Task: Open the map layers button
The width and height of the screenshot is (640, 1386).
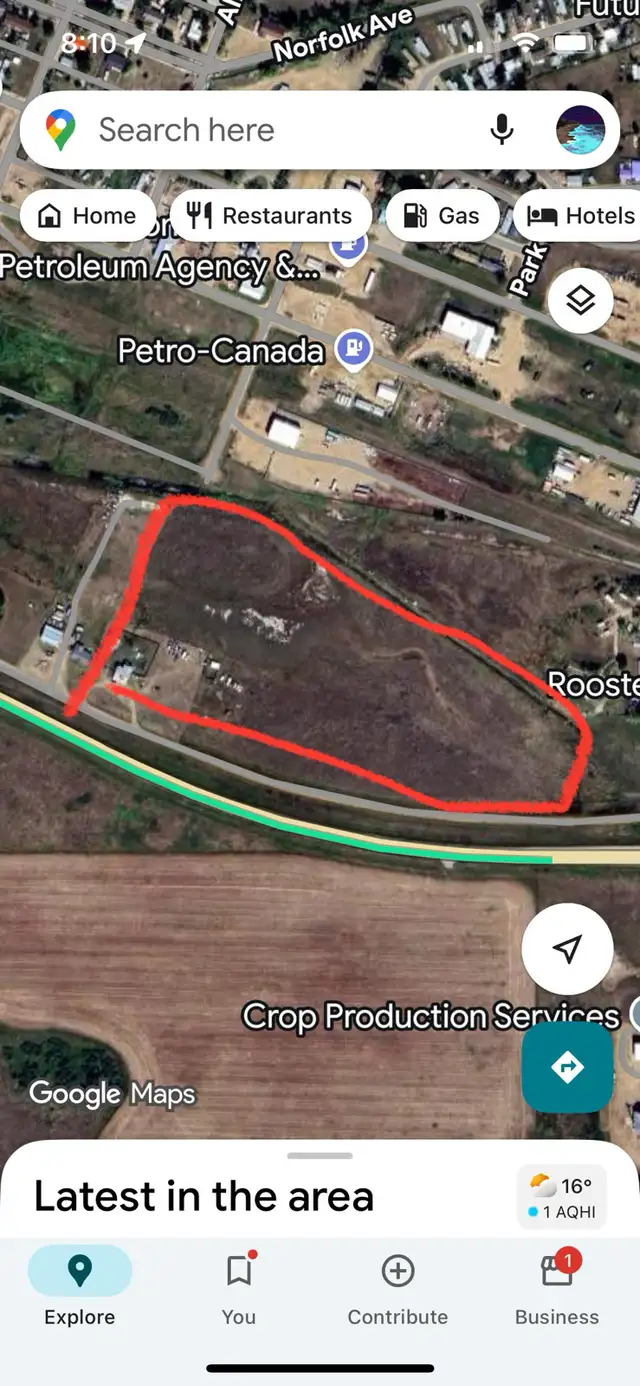Action: pyautogui.click(x=581, y=301)
